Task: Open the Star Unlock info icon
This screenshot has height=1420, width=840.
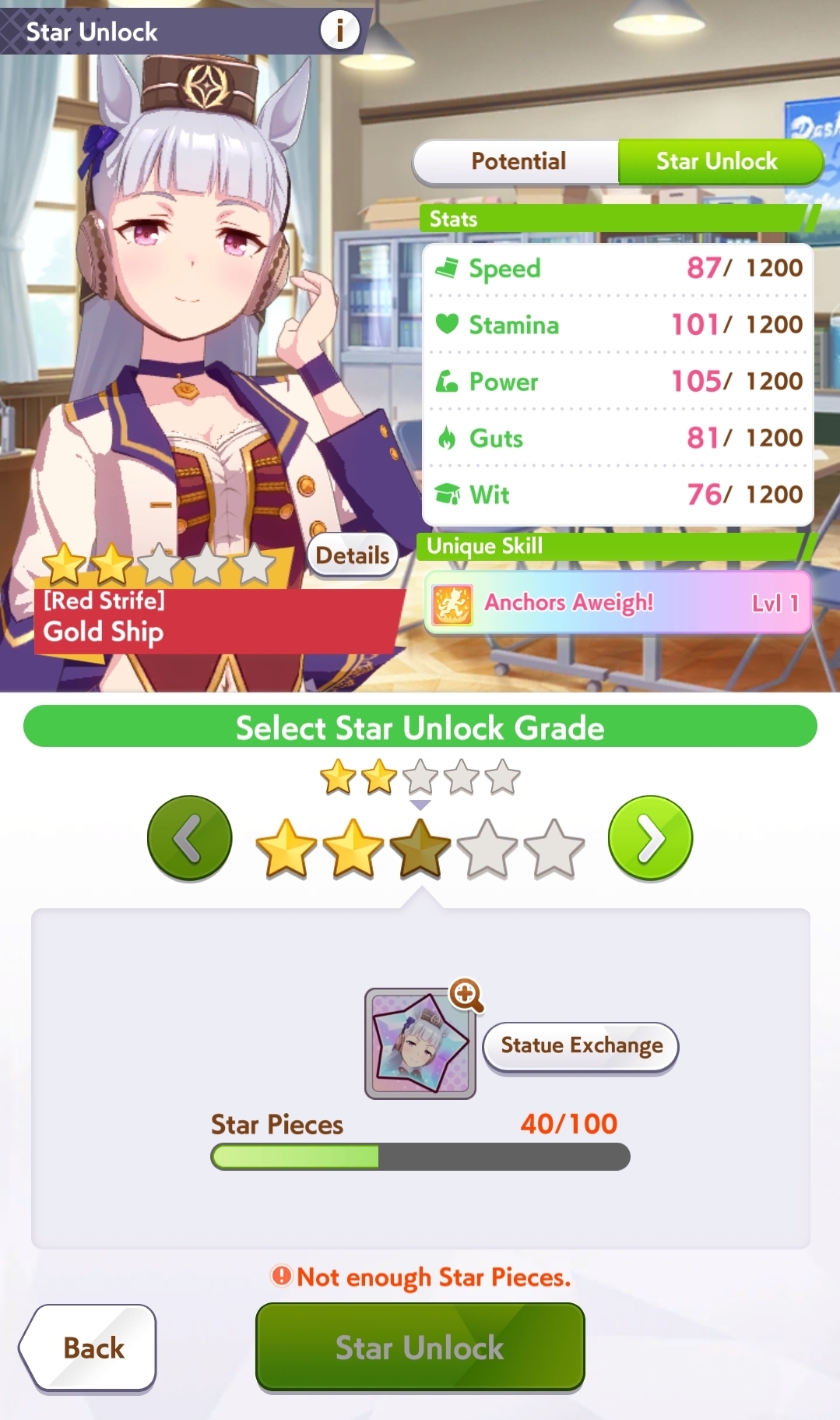Action: (339, 30)
